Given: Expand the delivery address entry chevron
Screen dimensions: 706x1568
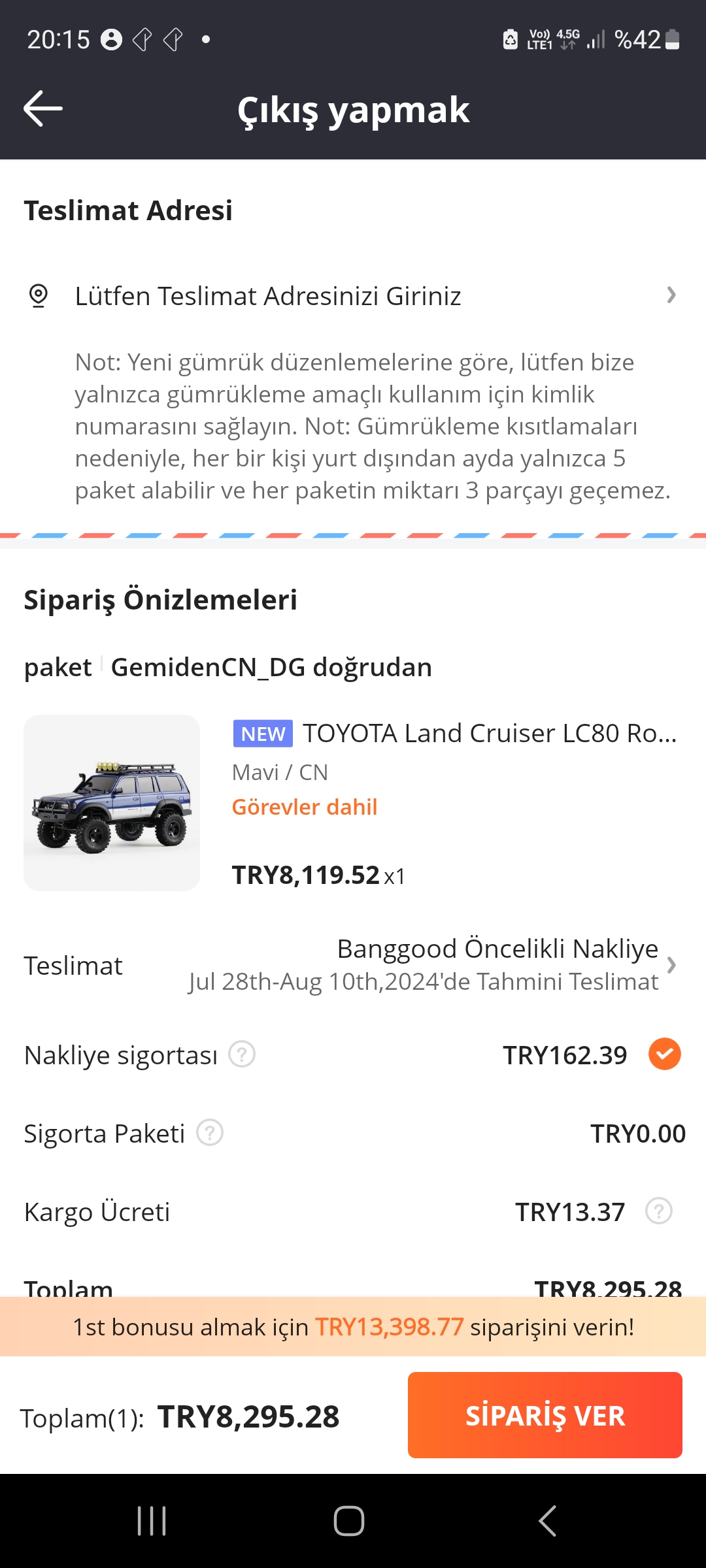Looking at the screenshot, I should point(672,295).
